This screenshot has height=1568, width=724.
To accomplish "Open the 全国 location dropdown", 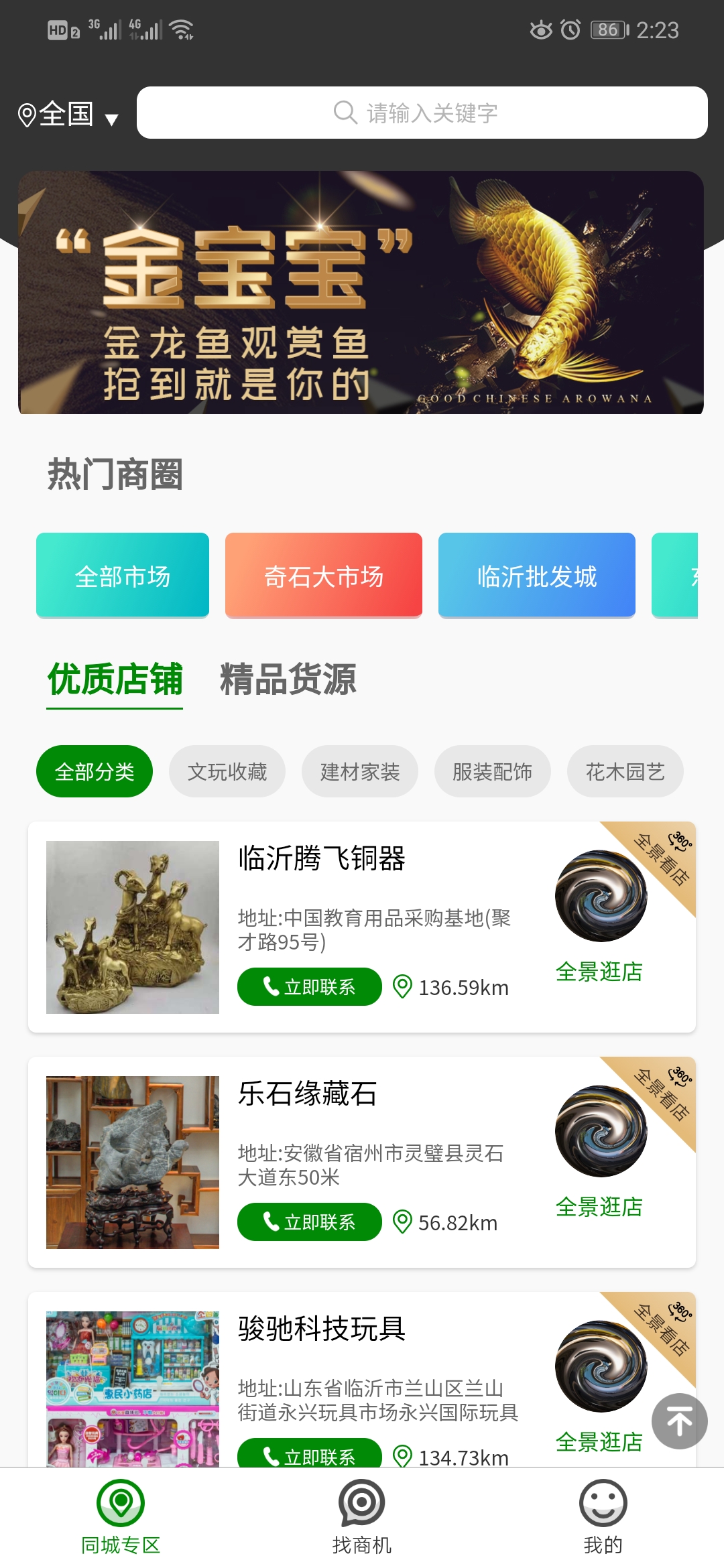I will pos(68,115).
